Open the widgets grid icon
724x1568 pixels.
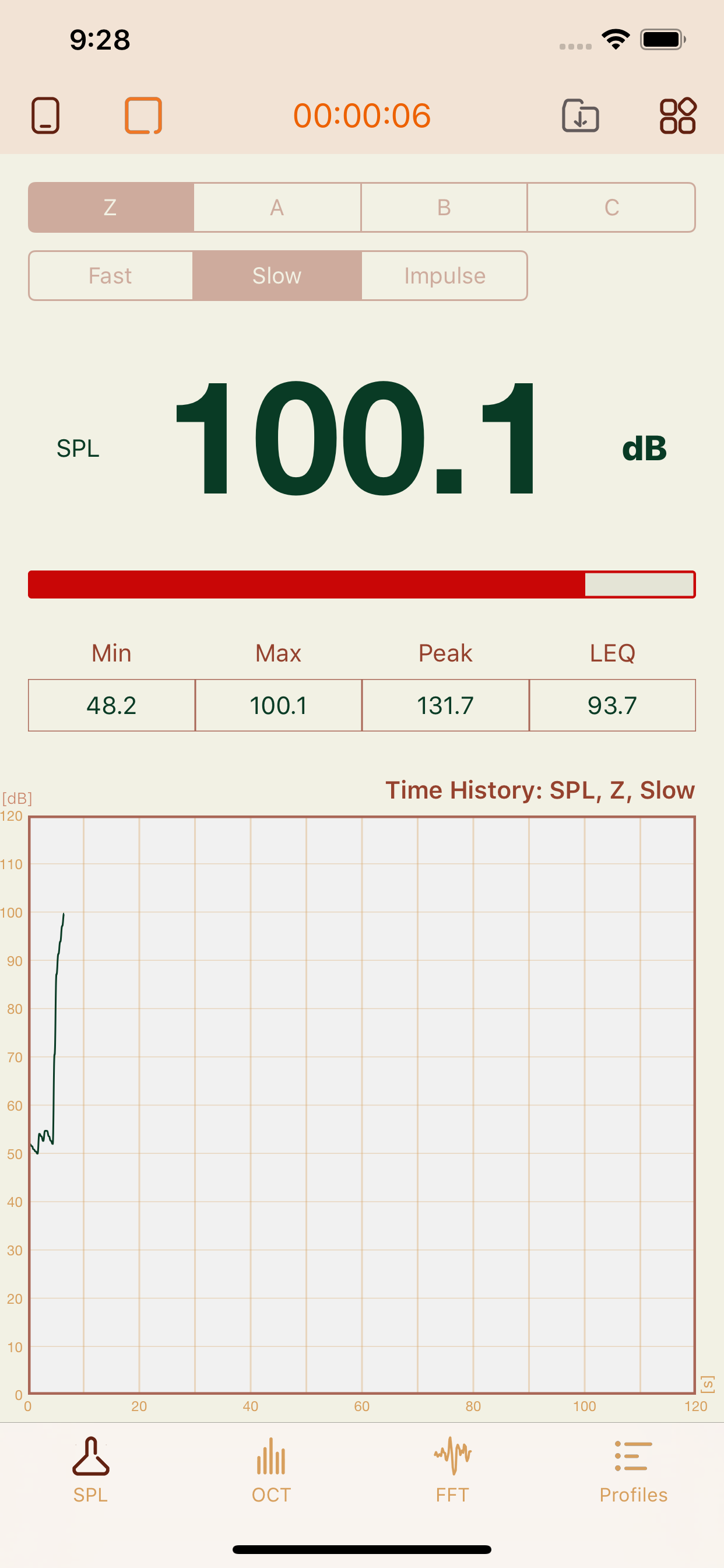point(678,115)
